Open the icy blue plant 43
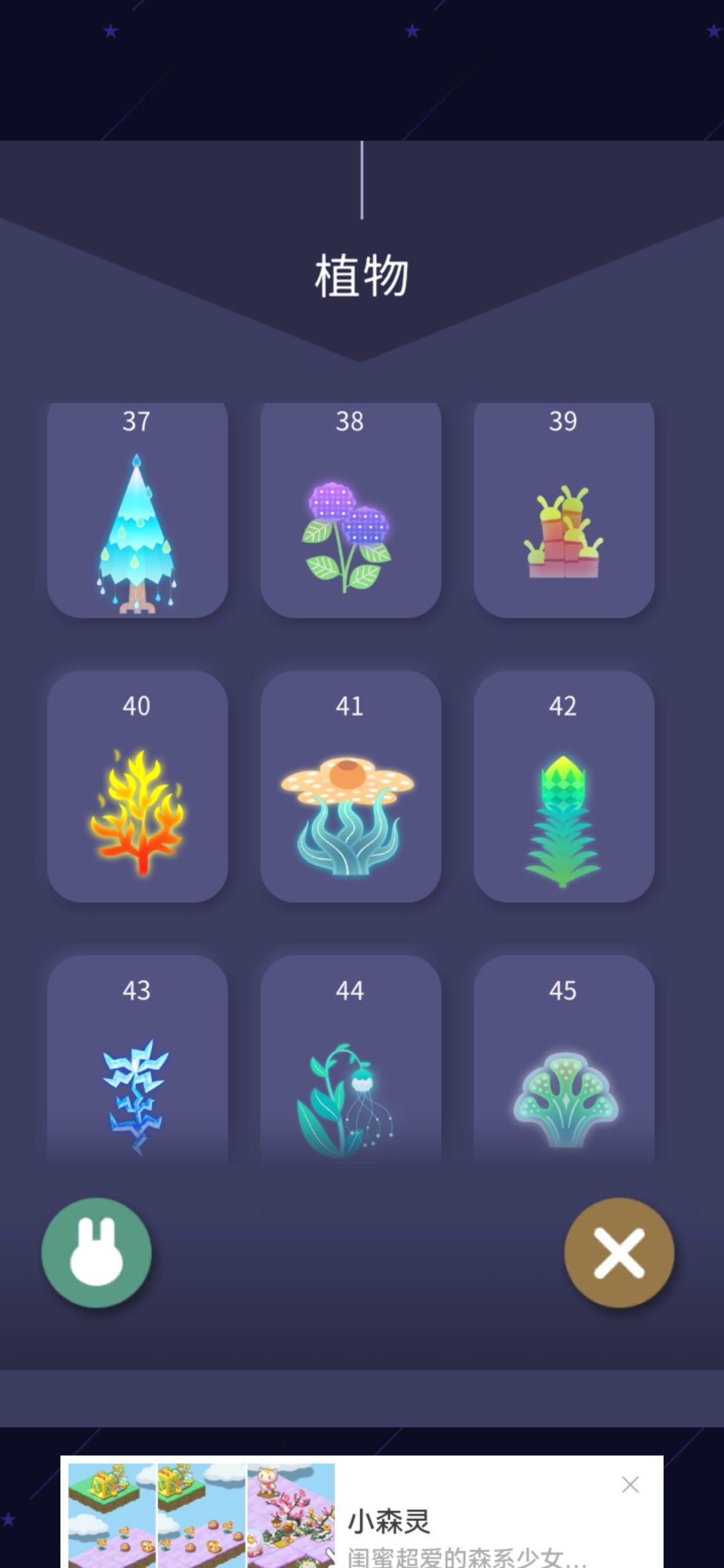The width and height of the screenshot is (724, 1568). (137, 1060)
